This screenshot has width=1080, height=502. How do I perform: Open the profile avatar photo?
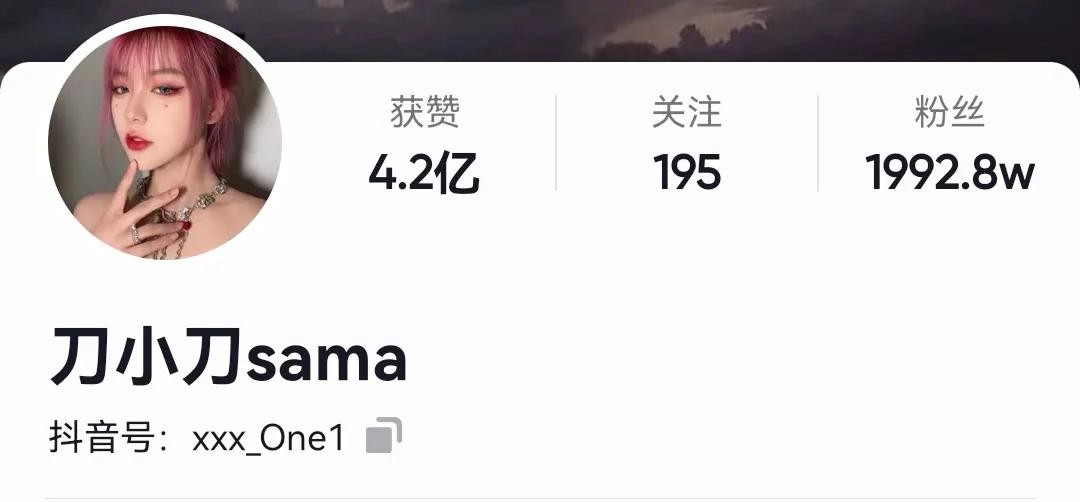pyautogui.click(x=165, y=143)
